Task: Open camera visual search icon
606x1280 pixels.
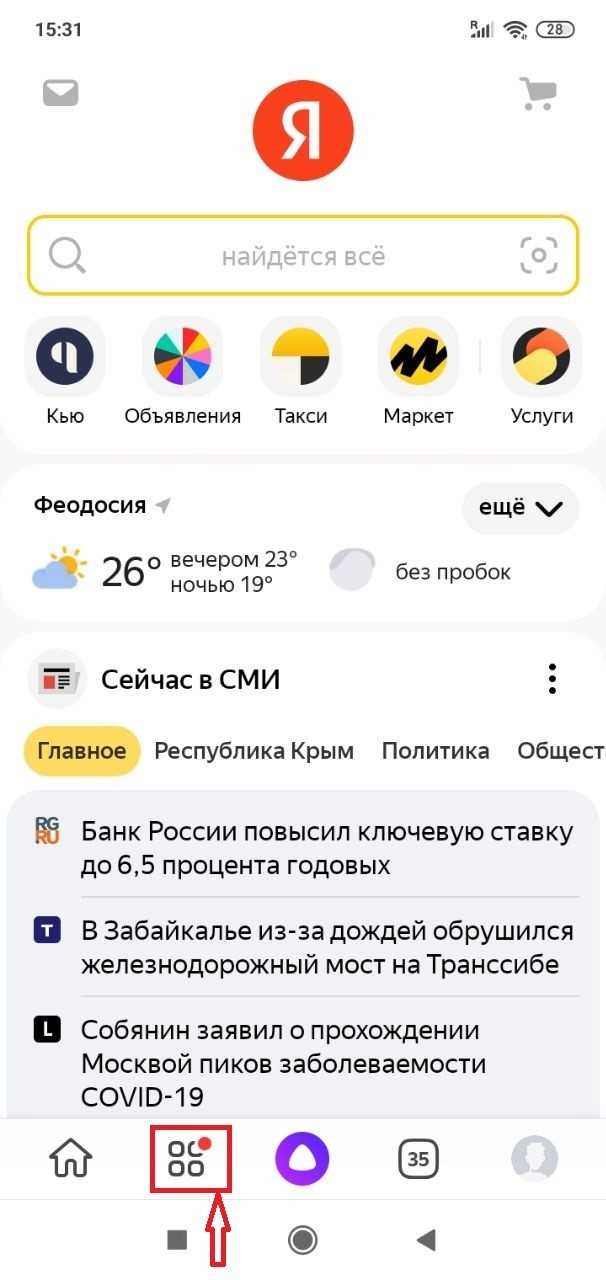Action: [x=539, y=256]
